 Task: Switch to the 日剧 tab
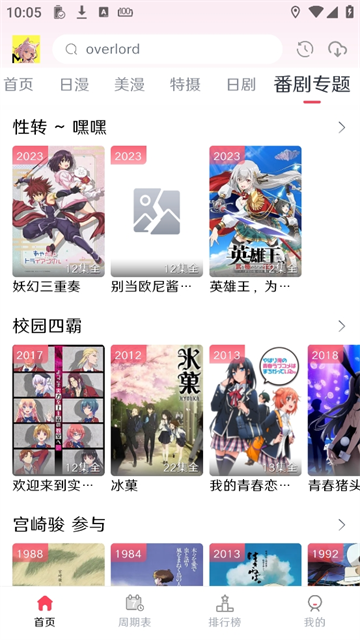pyautogui.click(x=241, y=85)
